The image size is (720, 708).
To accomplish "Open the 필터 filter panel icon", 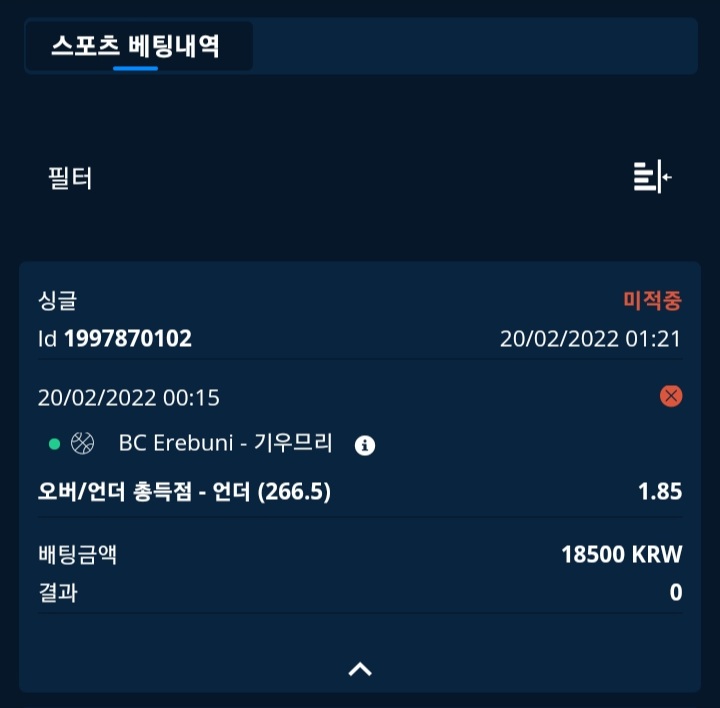I will pyautogui.click(x=652, y=177).
